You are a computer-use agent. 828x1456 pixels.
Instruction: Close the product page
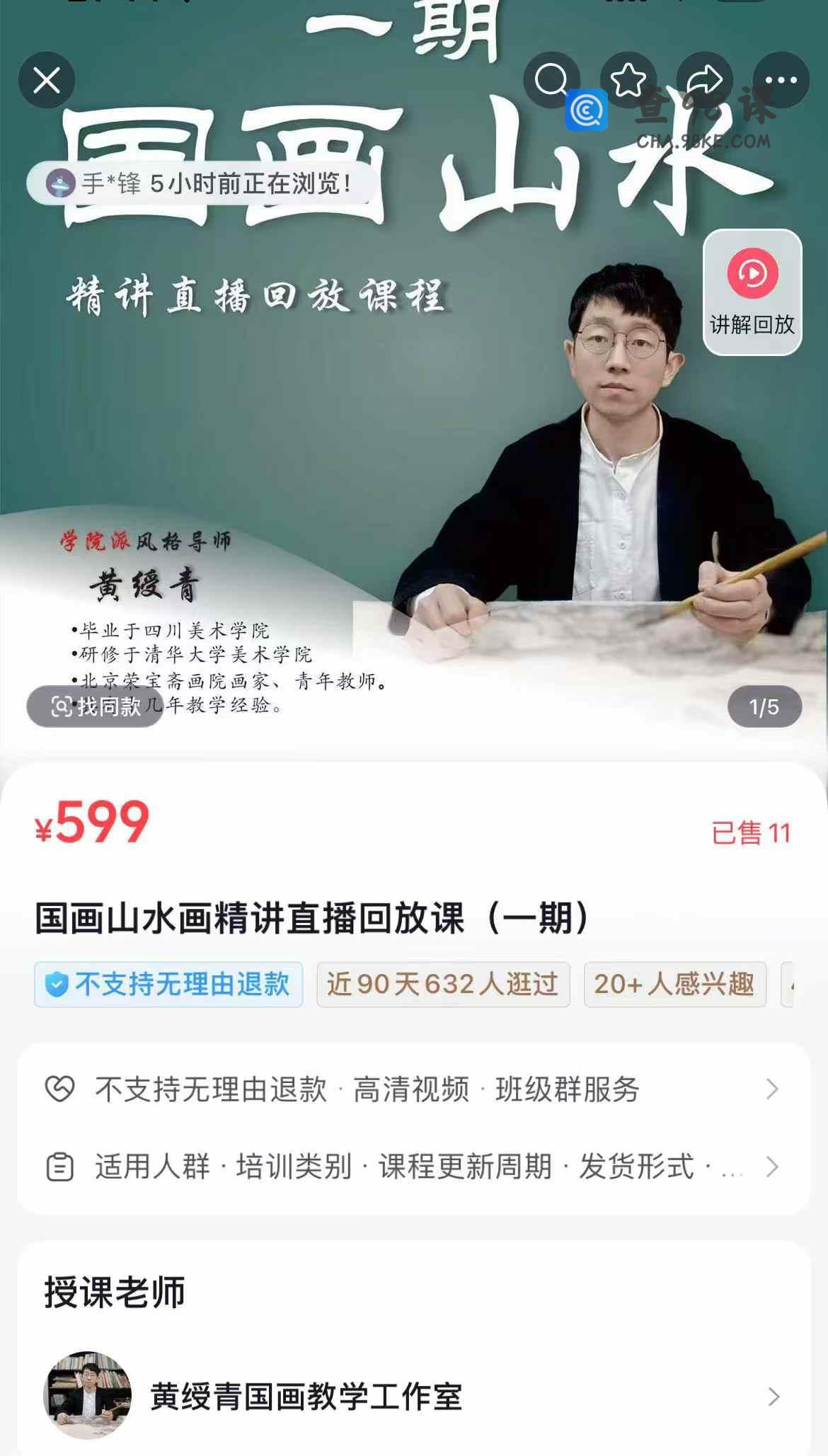click(x=47, y=80)
